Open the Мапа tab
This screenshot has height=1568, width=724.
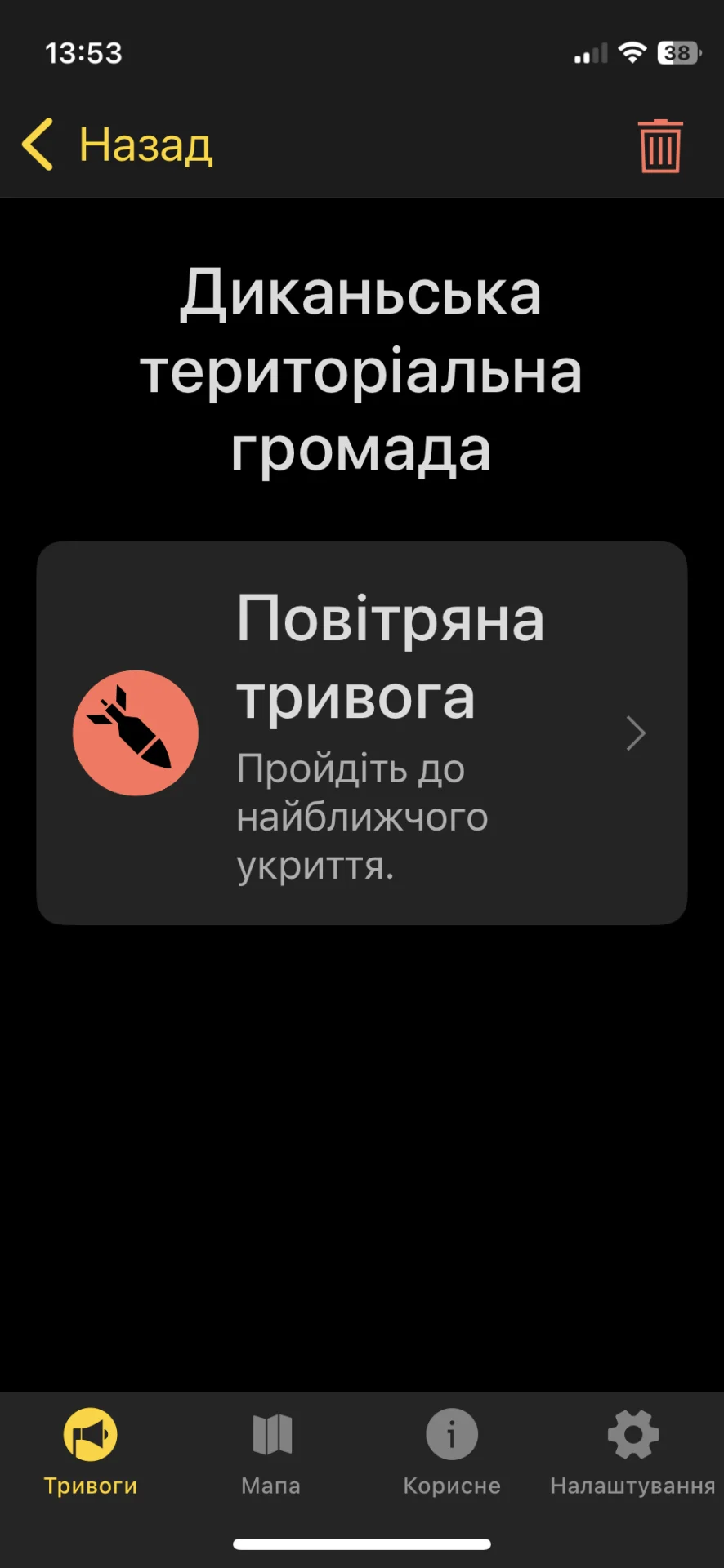point(271,1451)
